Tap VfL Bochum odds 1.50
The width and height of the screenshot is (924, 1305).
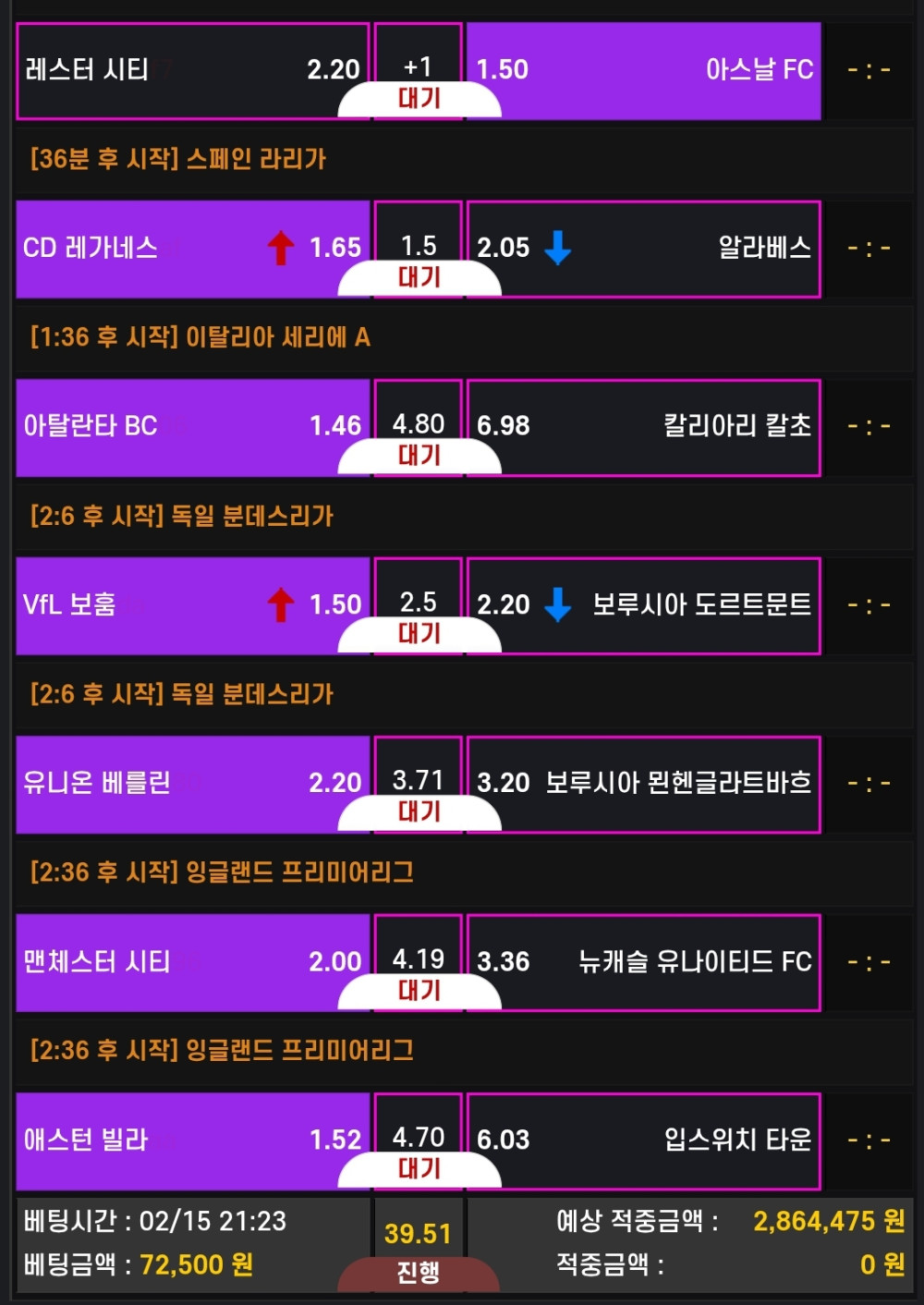point(192,604)
